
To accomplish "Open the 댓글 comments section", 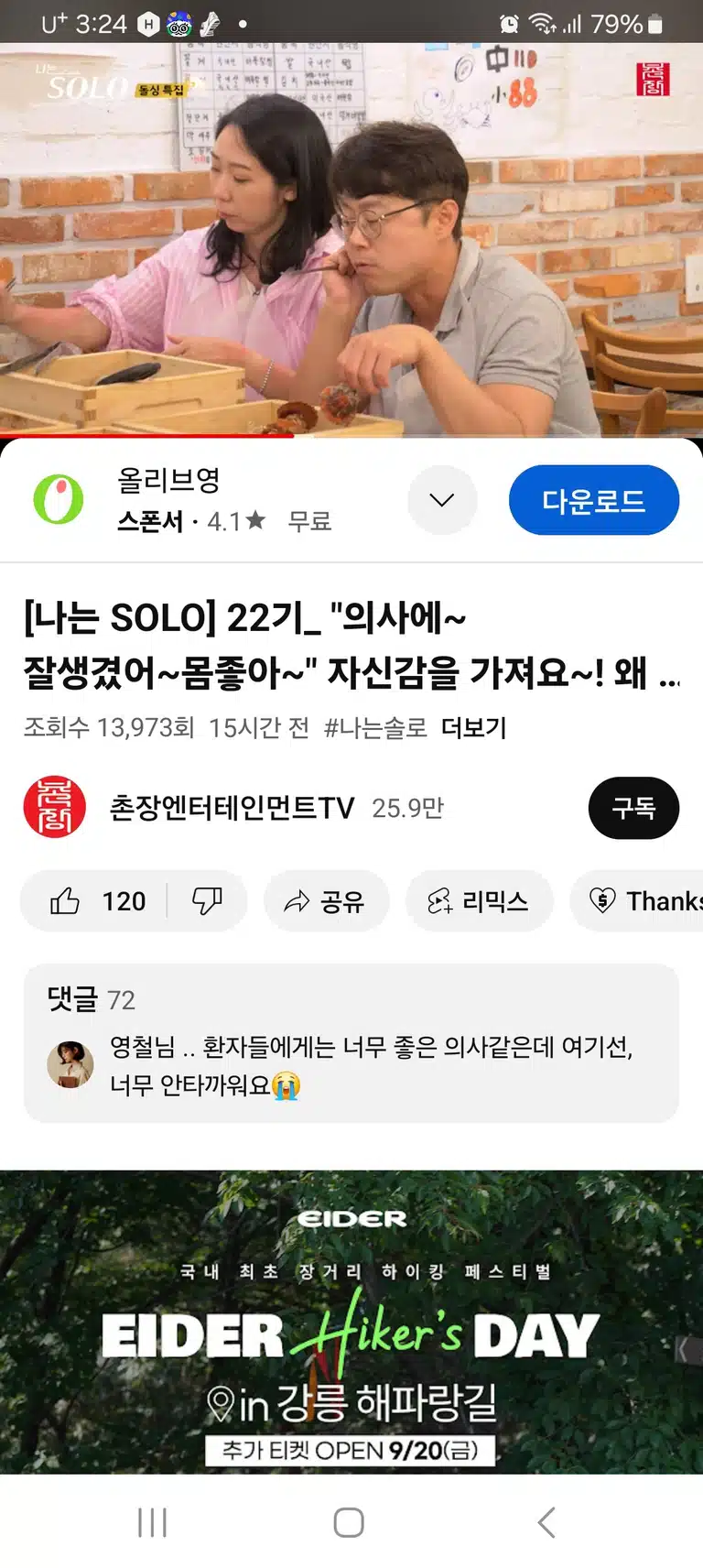I will [351, 1043].
